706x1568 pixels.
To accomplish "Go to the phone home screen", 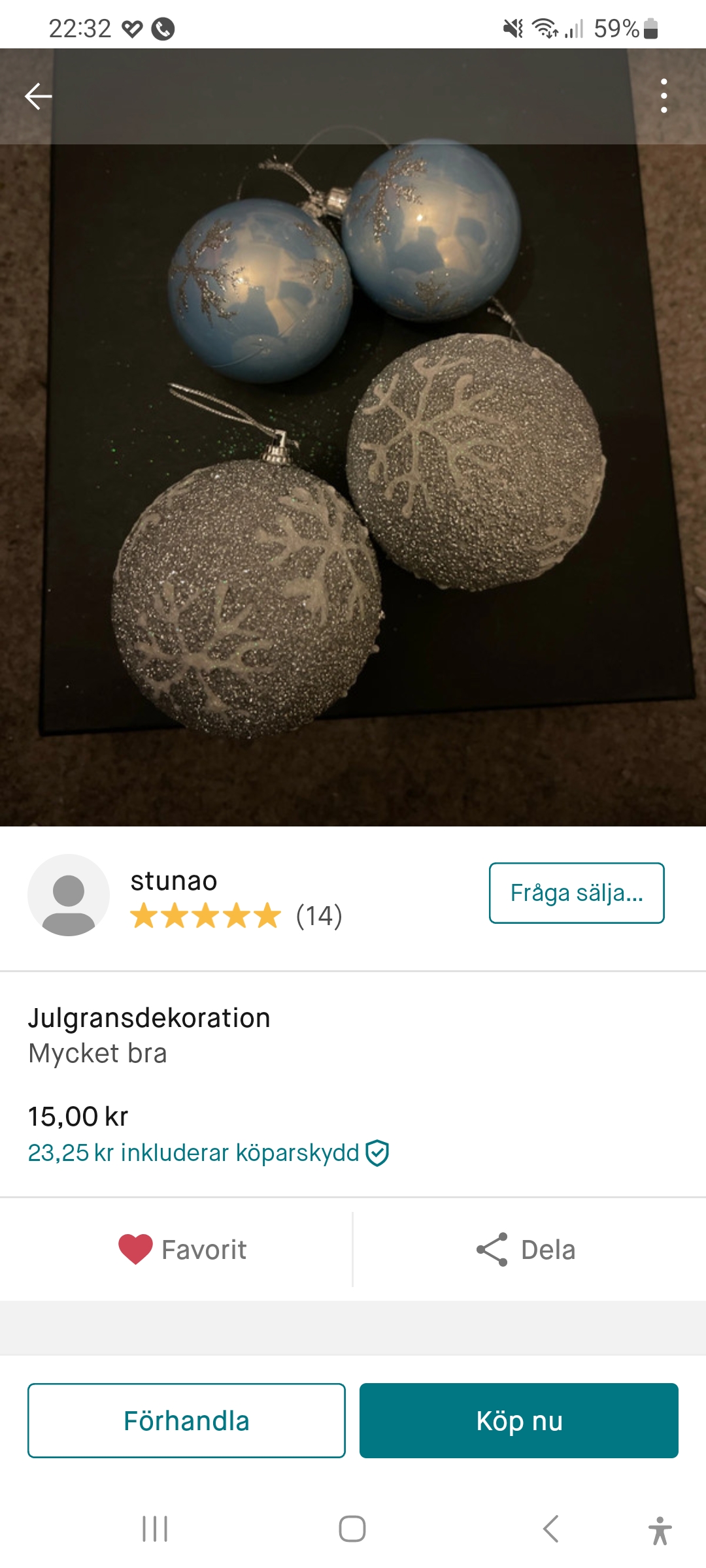I will point(352,1529).
